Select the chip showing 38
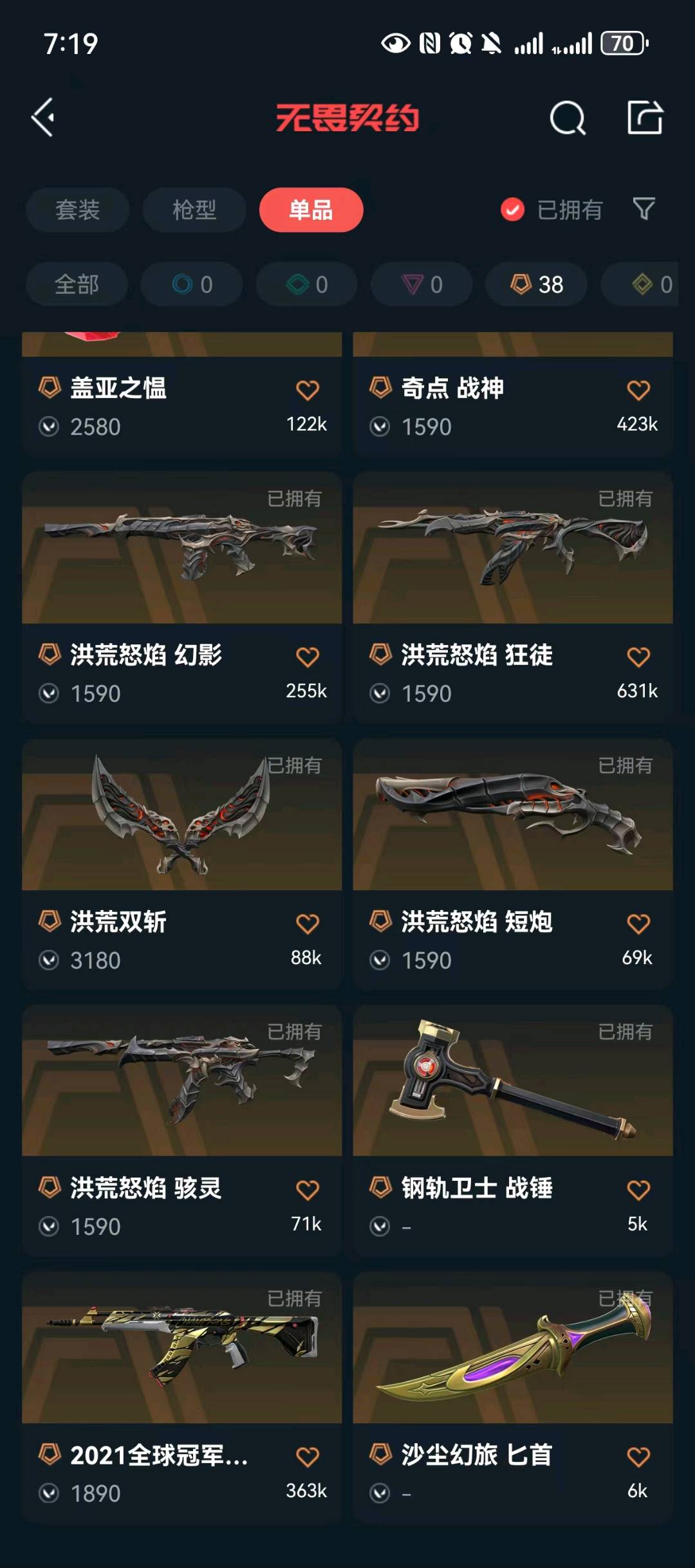Image resolution: width=695 pixels, height=1568 pixels. click(x=536, y=284)
